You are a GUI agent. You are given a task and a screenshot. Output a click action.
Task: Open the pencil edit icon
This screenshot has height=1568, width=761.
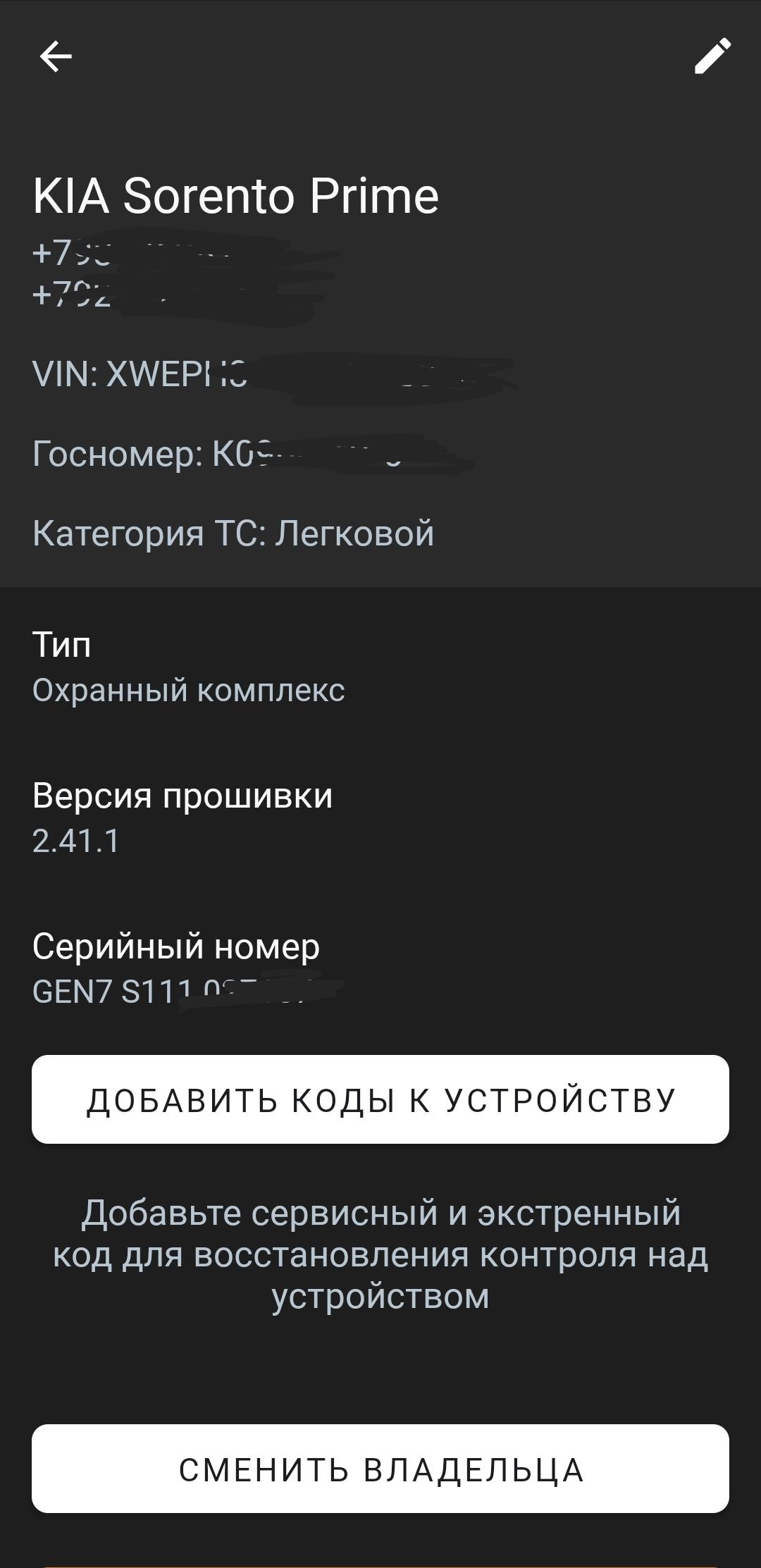point(712,56)
